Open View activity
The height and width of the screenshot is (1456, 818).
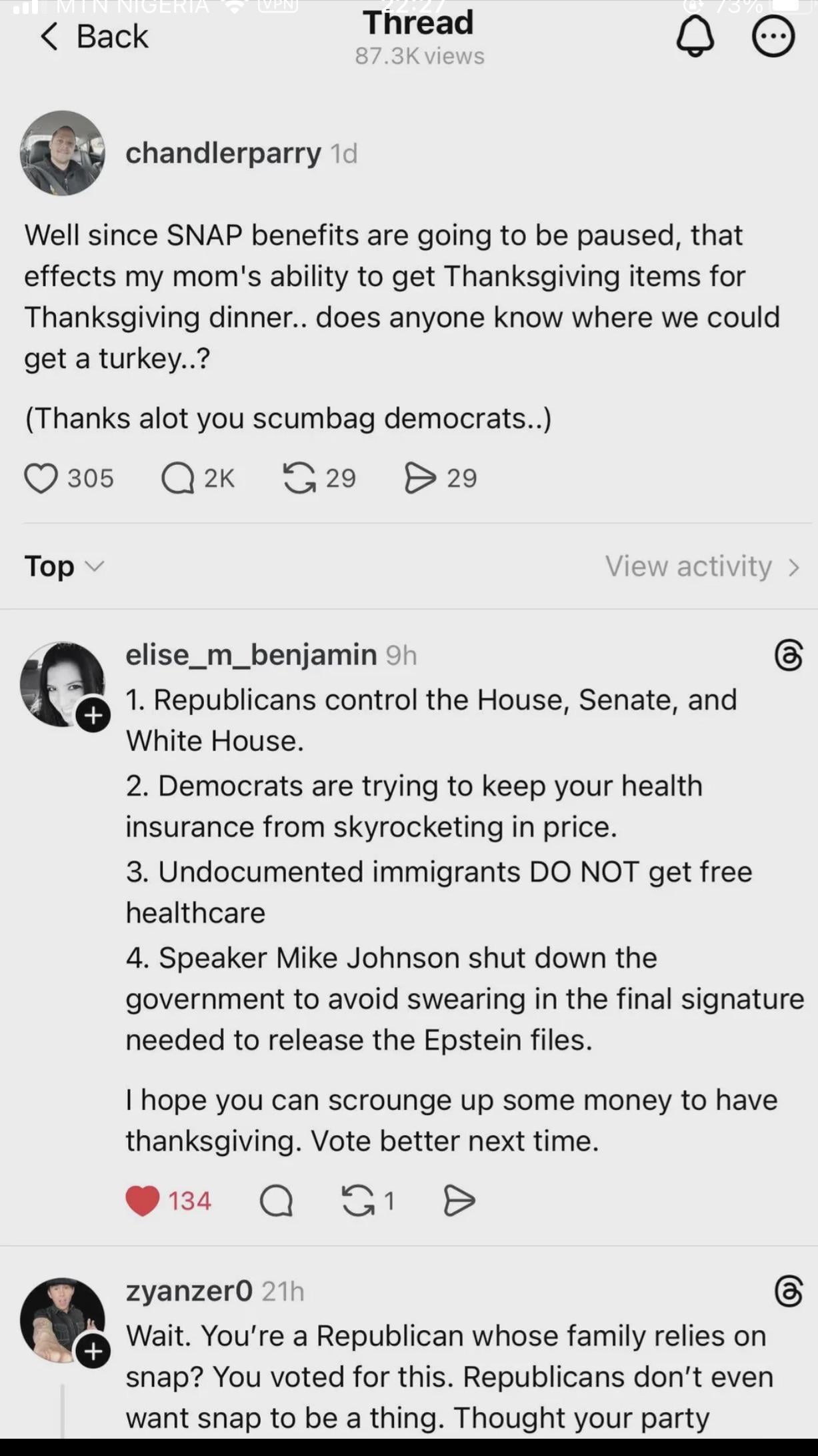pyautogui.click(x=701, y=566)
